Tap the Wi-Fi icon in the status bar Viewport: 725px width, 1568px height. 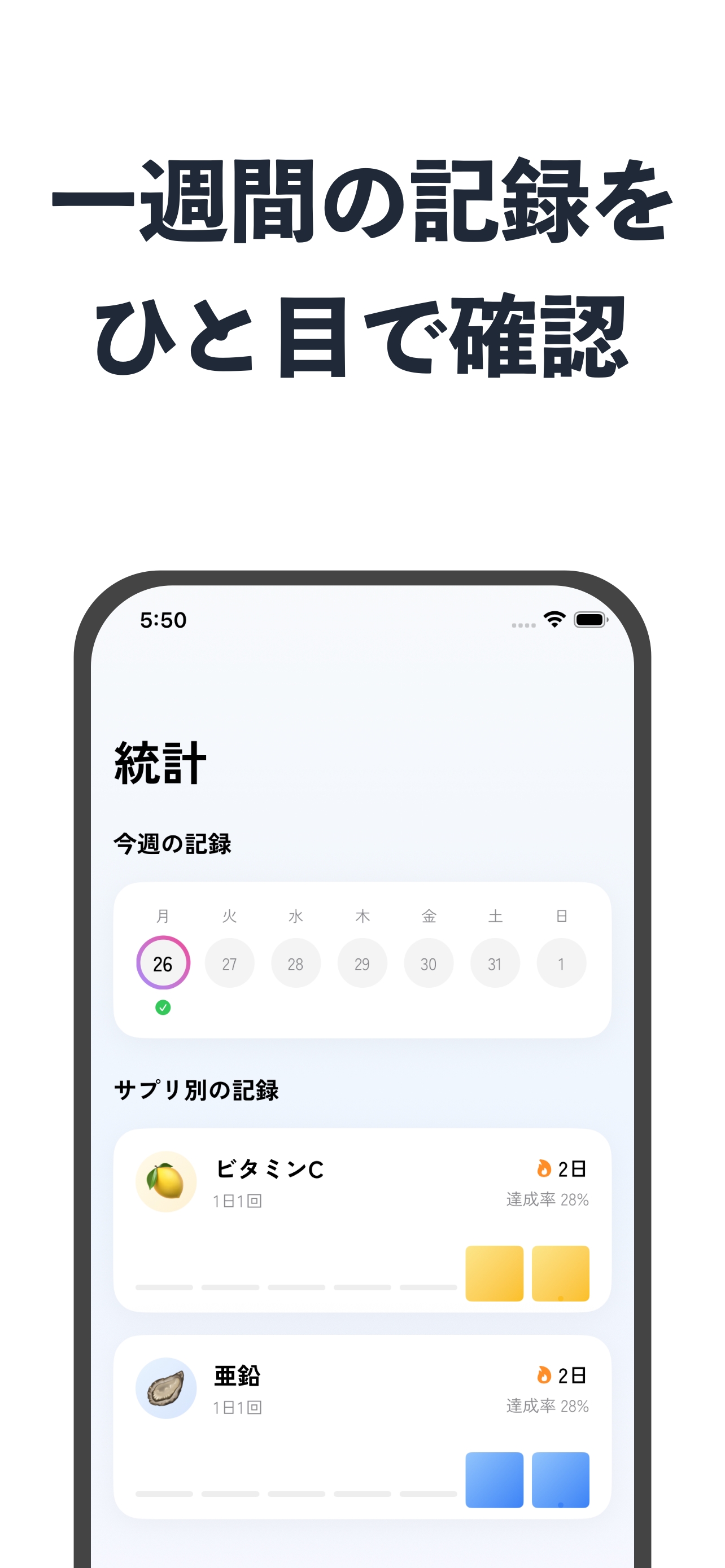(x=554, y=619)
